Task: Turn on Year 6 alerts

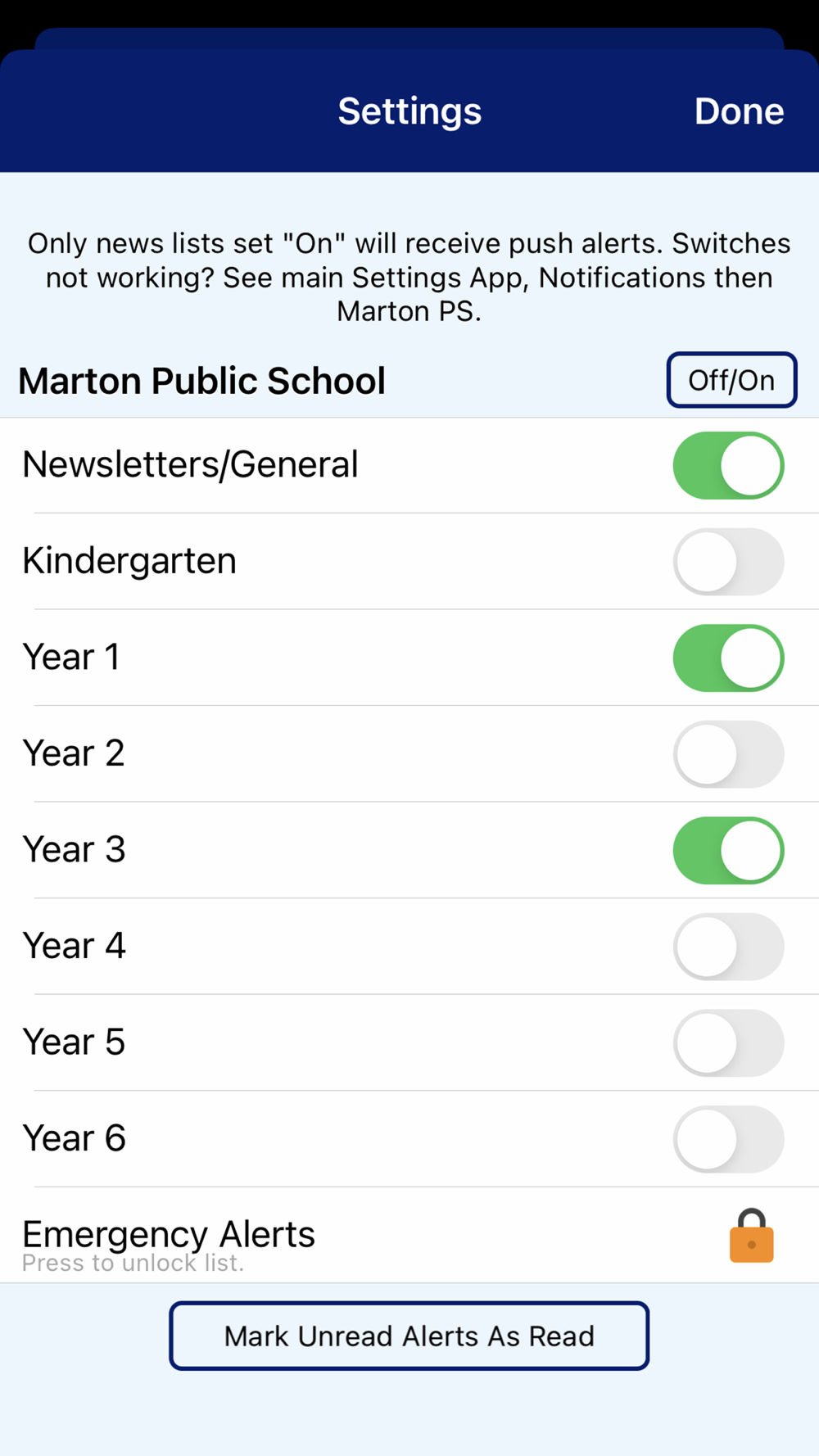Action: click(728, 1139)
